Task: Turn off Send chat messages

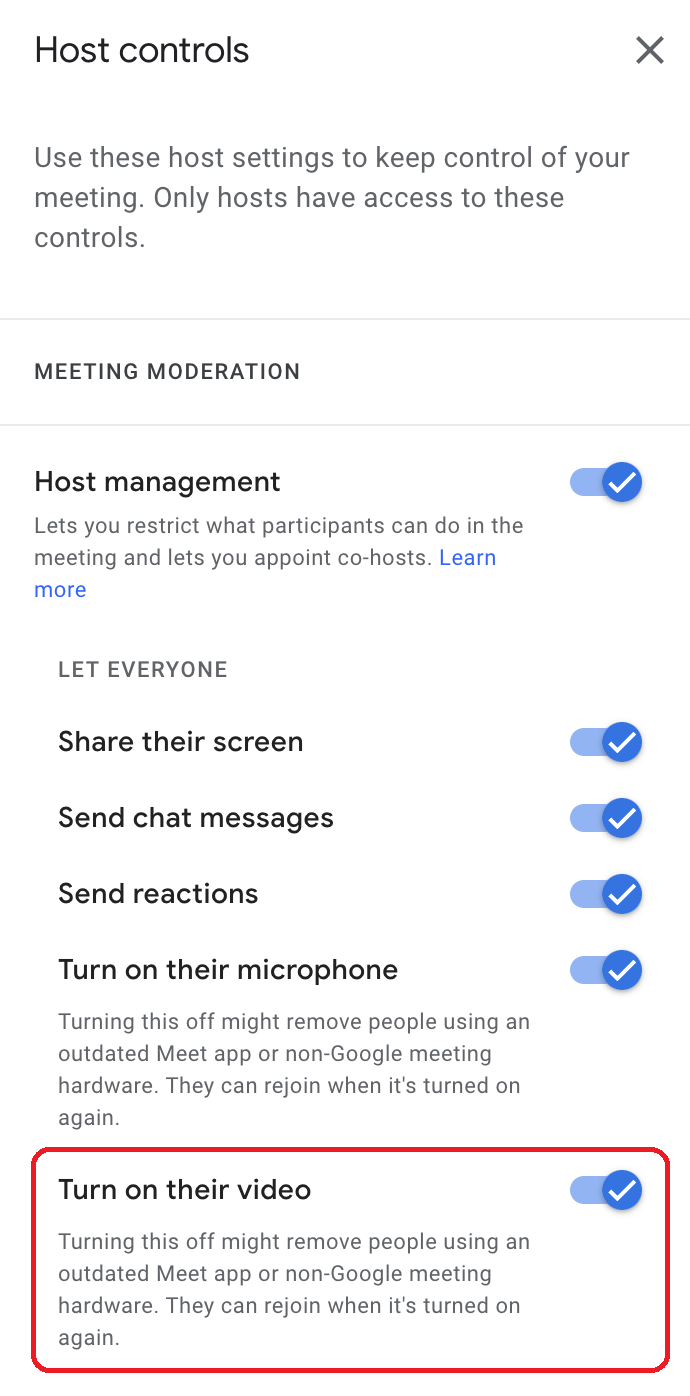Action: (606, 818)
